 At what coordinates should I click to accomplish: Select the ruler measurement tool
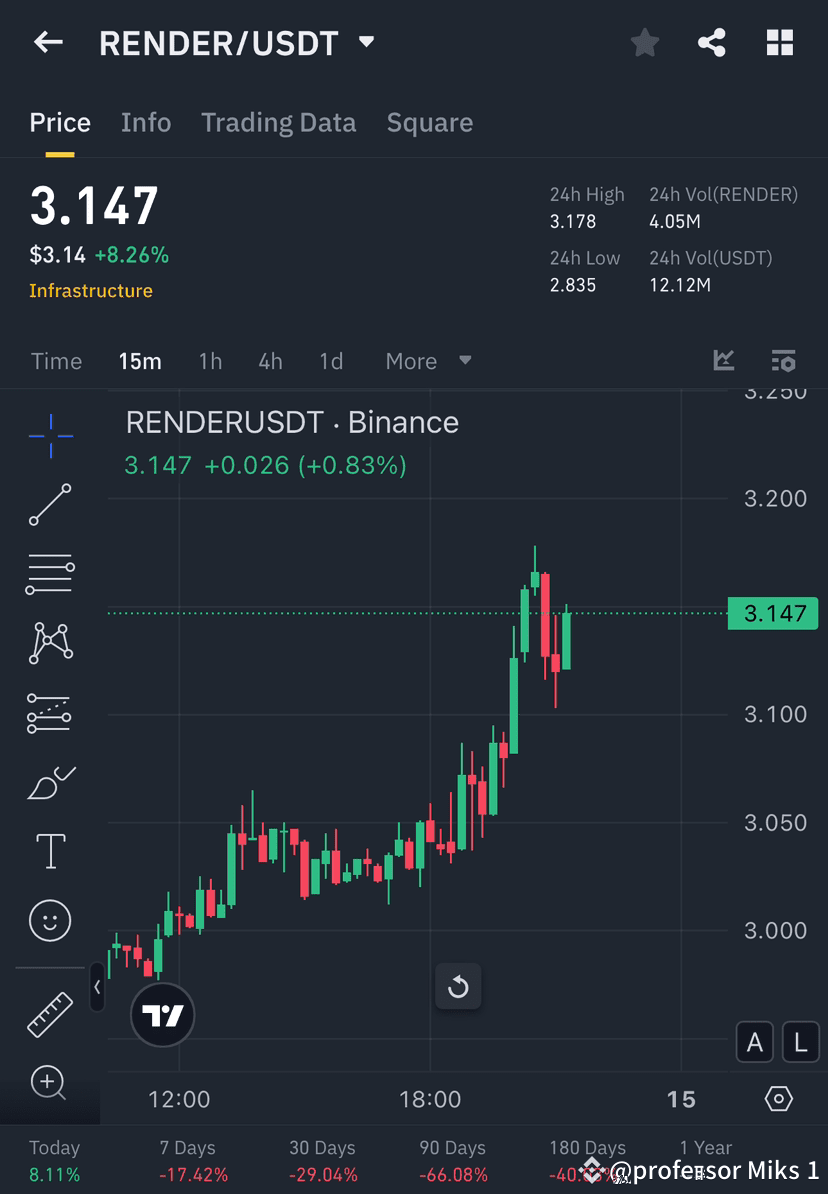(50, 1013)
